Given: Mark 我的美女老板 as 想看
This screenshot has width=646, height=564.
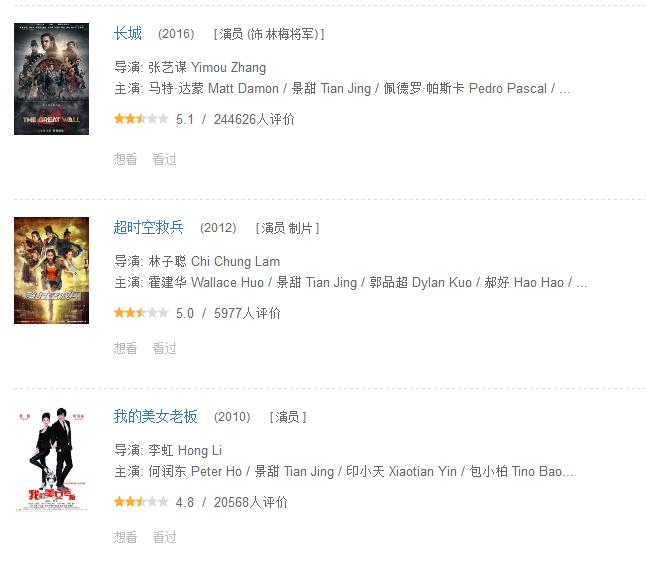Looking at the screenshot, I should click(x=125, y=537).
